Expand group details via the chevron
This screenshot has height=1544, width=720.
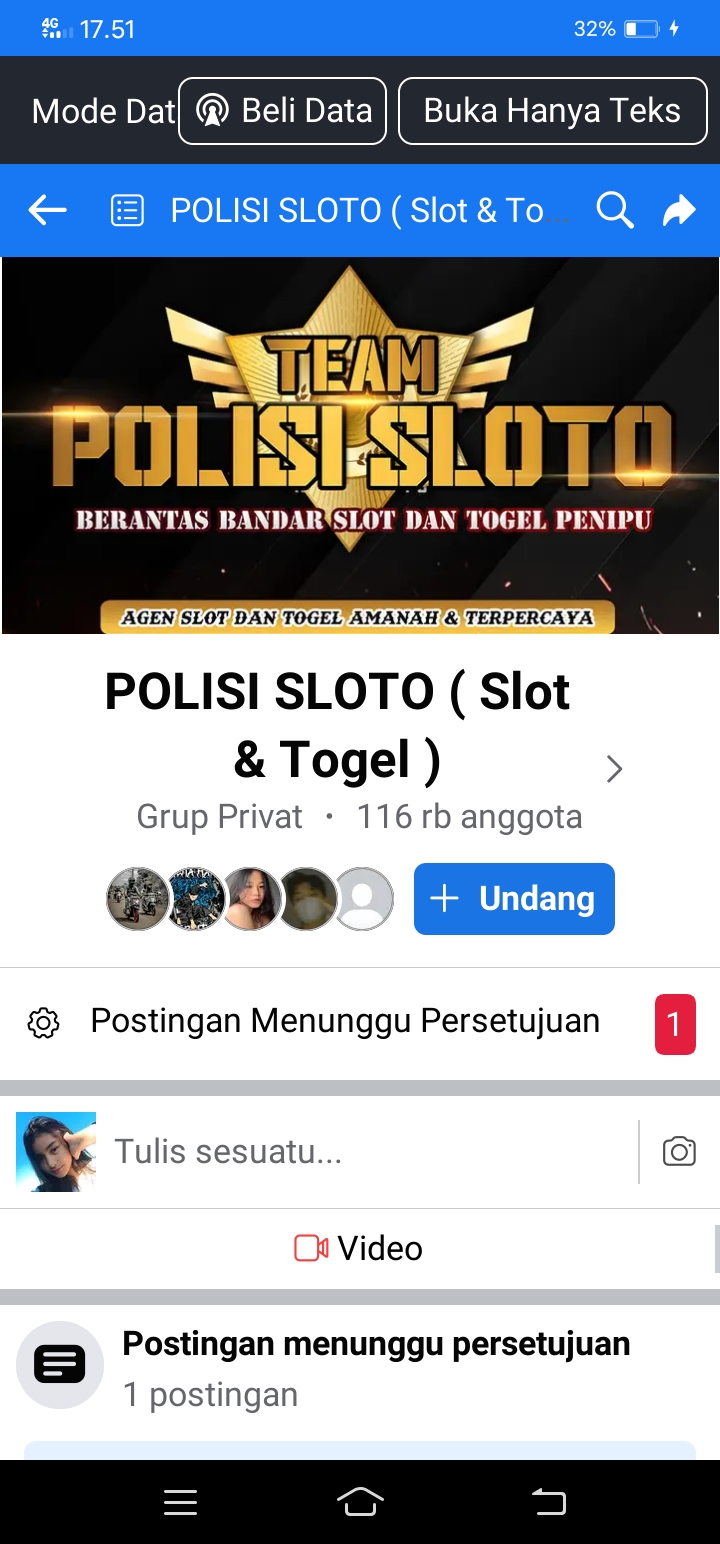614,768
